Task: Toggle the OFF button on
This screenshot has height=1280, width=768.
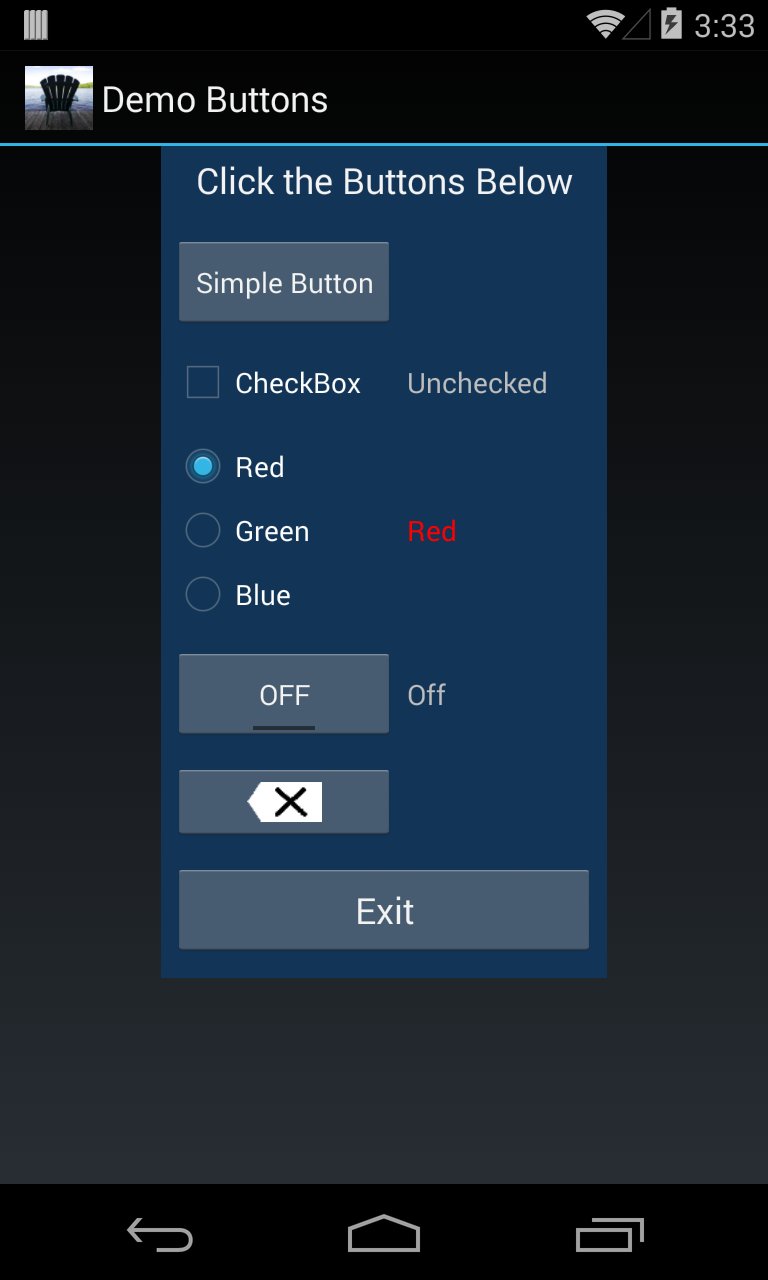Action: (284, 694)
